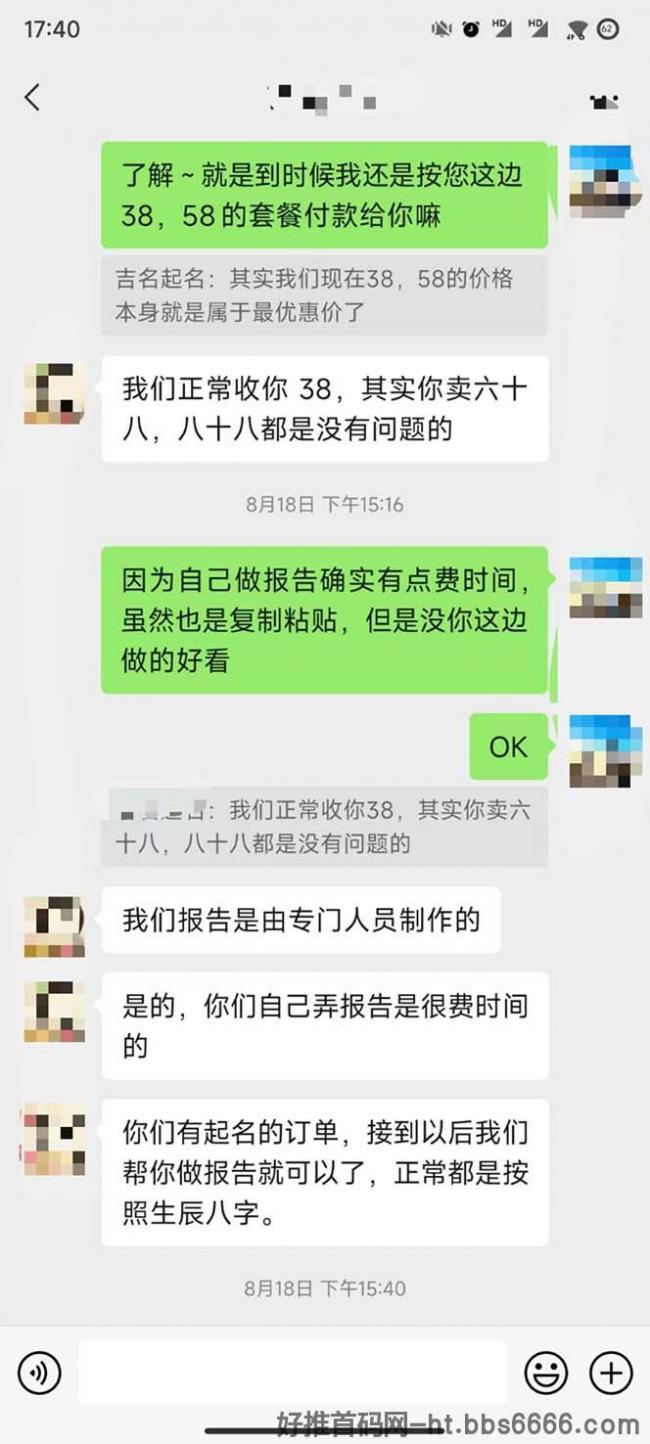View profile of avatar beside 你们有起名的订单
650x1444 pixels.
coord(53,1138)
